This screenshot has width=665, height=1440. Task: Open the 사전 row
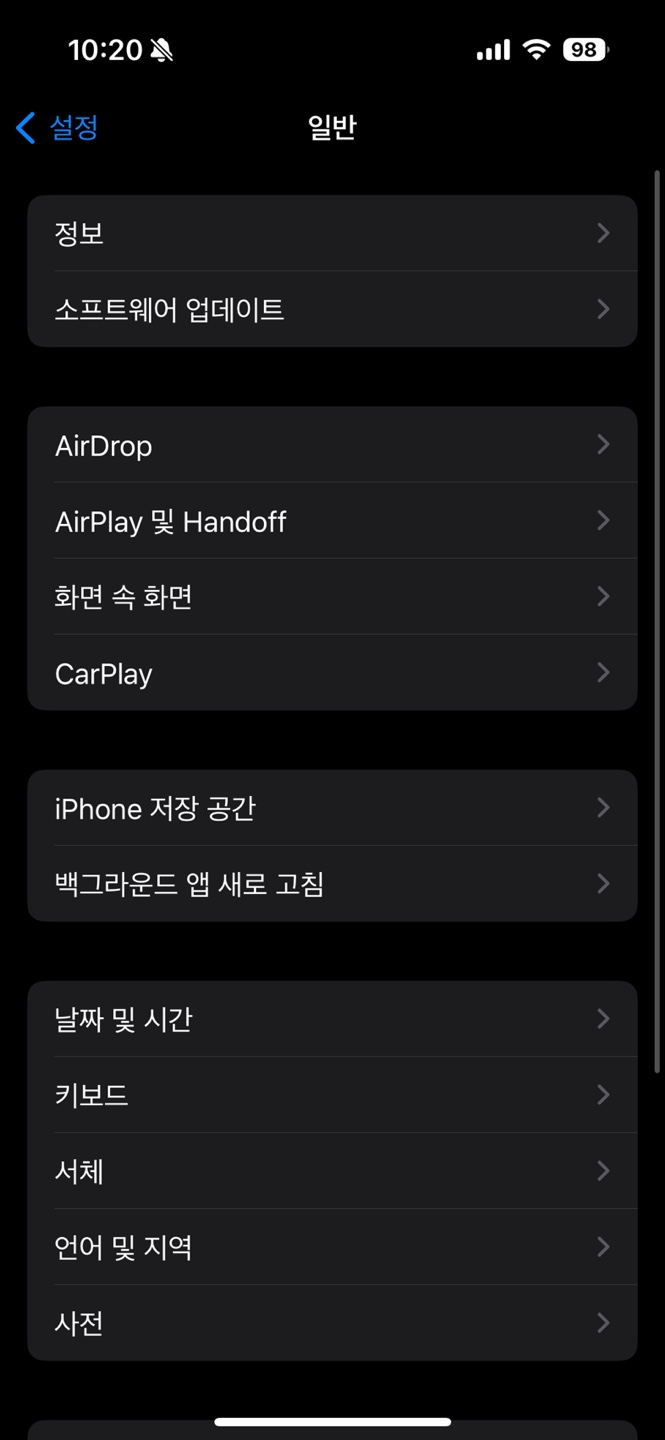pyautogui.click(x=332, y=1323)
